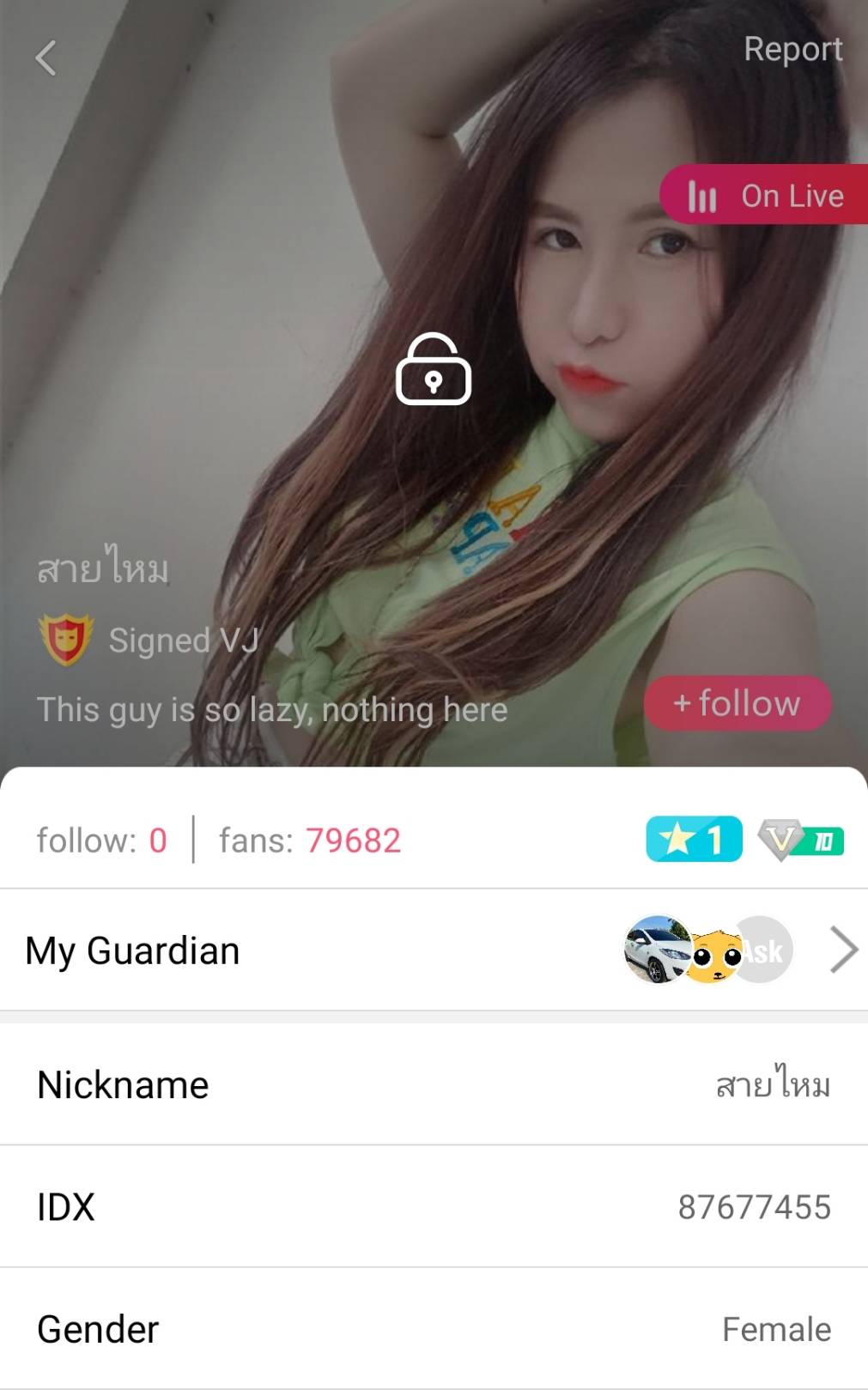Follow this streamer
Viewport: 868px width, 1390px height.
click(x=737, y=703)
